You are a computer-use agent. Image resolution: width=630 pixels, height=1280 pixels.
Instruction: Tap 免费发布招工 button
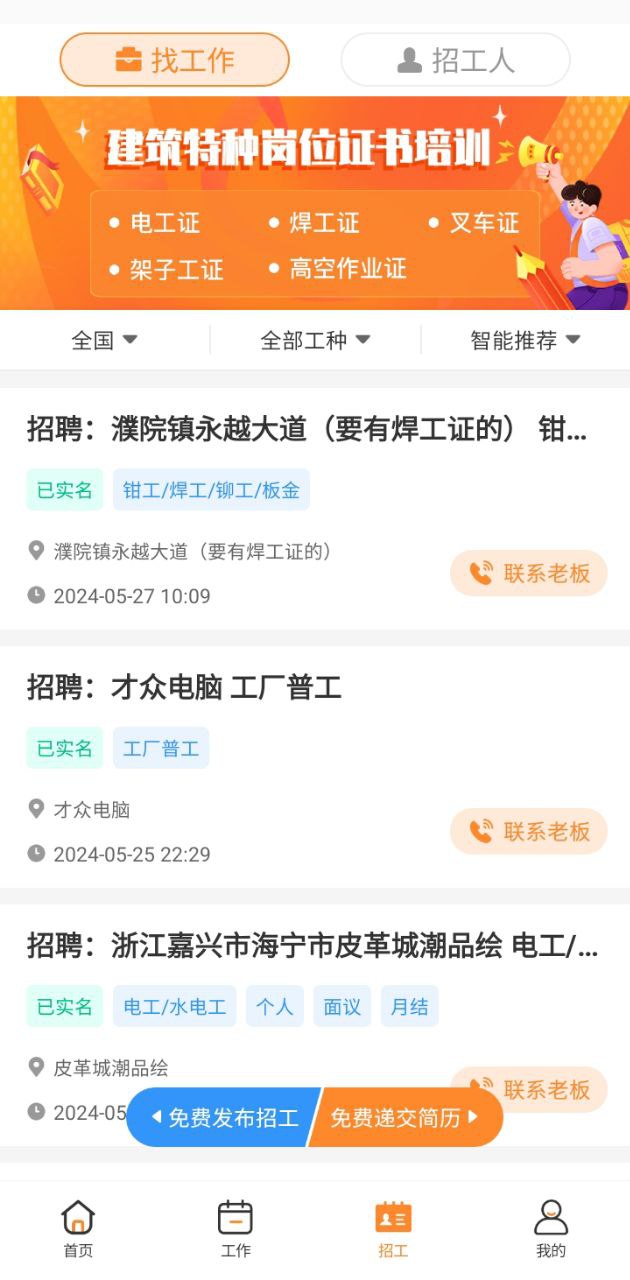(224, 1117)
